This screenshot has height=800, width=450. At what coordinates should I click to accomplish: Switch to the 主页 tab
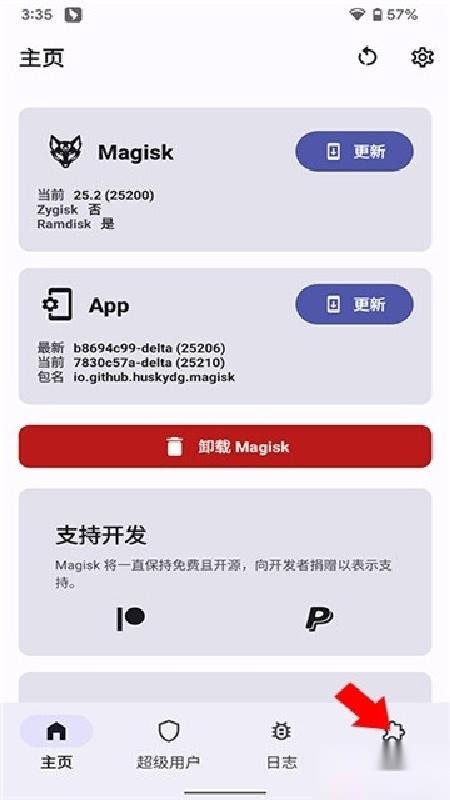tap(56, 744)
